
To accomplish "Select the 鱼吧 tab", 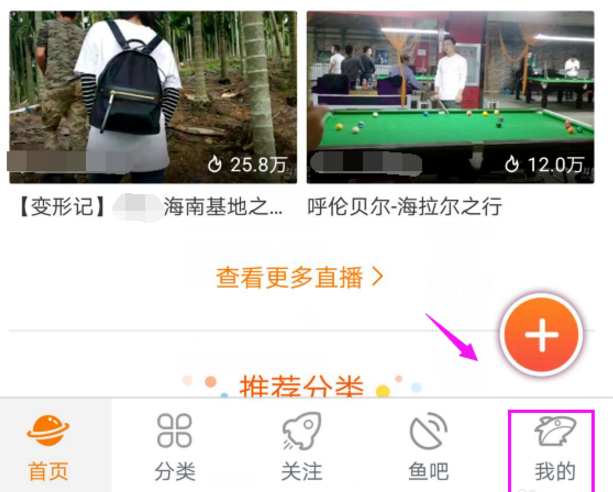I will pos(430,447).
